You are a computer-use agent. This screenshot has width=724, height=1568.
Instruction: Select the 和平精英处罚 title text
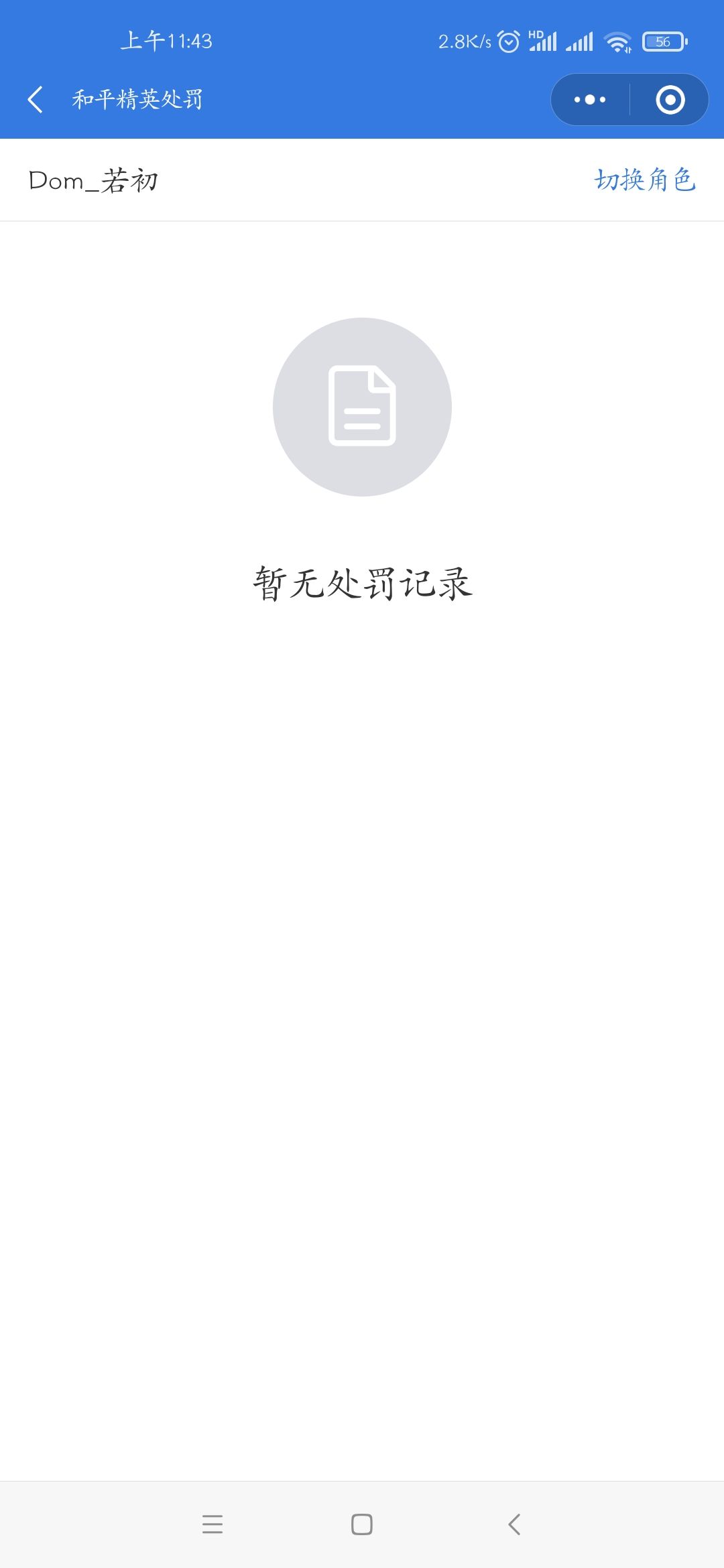pyautogui.click(x=137, y=99)
